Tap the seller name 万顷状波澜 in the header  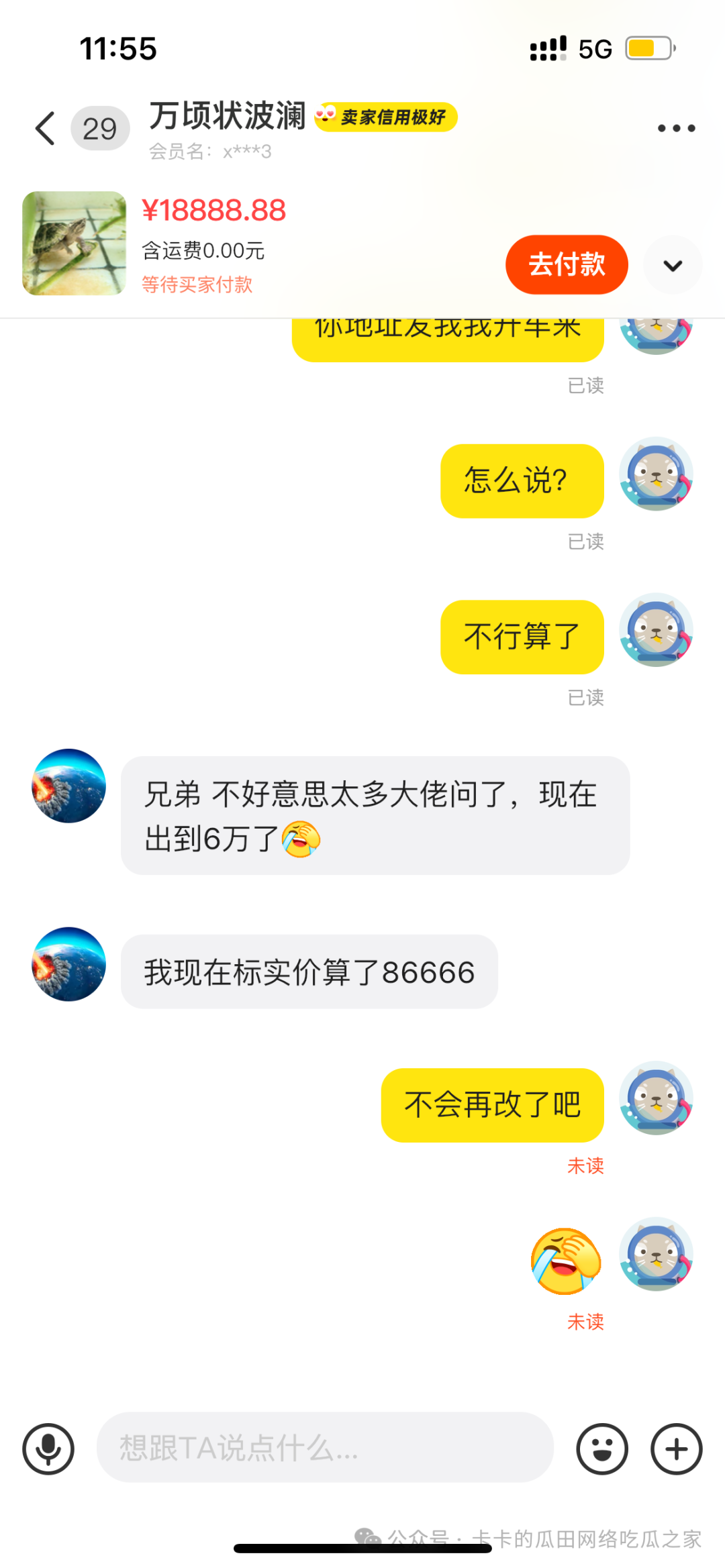(x=228, y=118)
